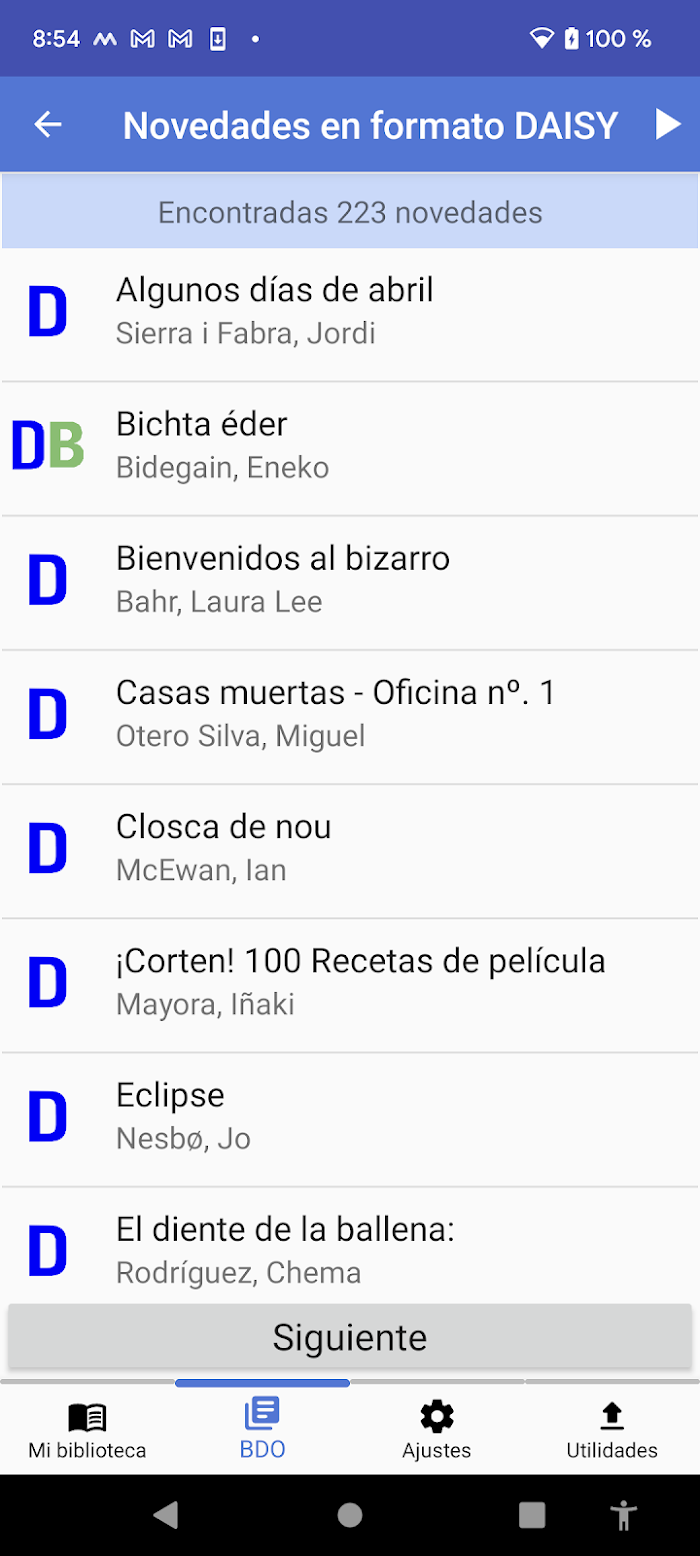Open the Ajustes tab
The height and width of the screenshot is (1556, 700).
coord(437,1430)
